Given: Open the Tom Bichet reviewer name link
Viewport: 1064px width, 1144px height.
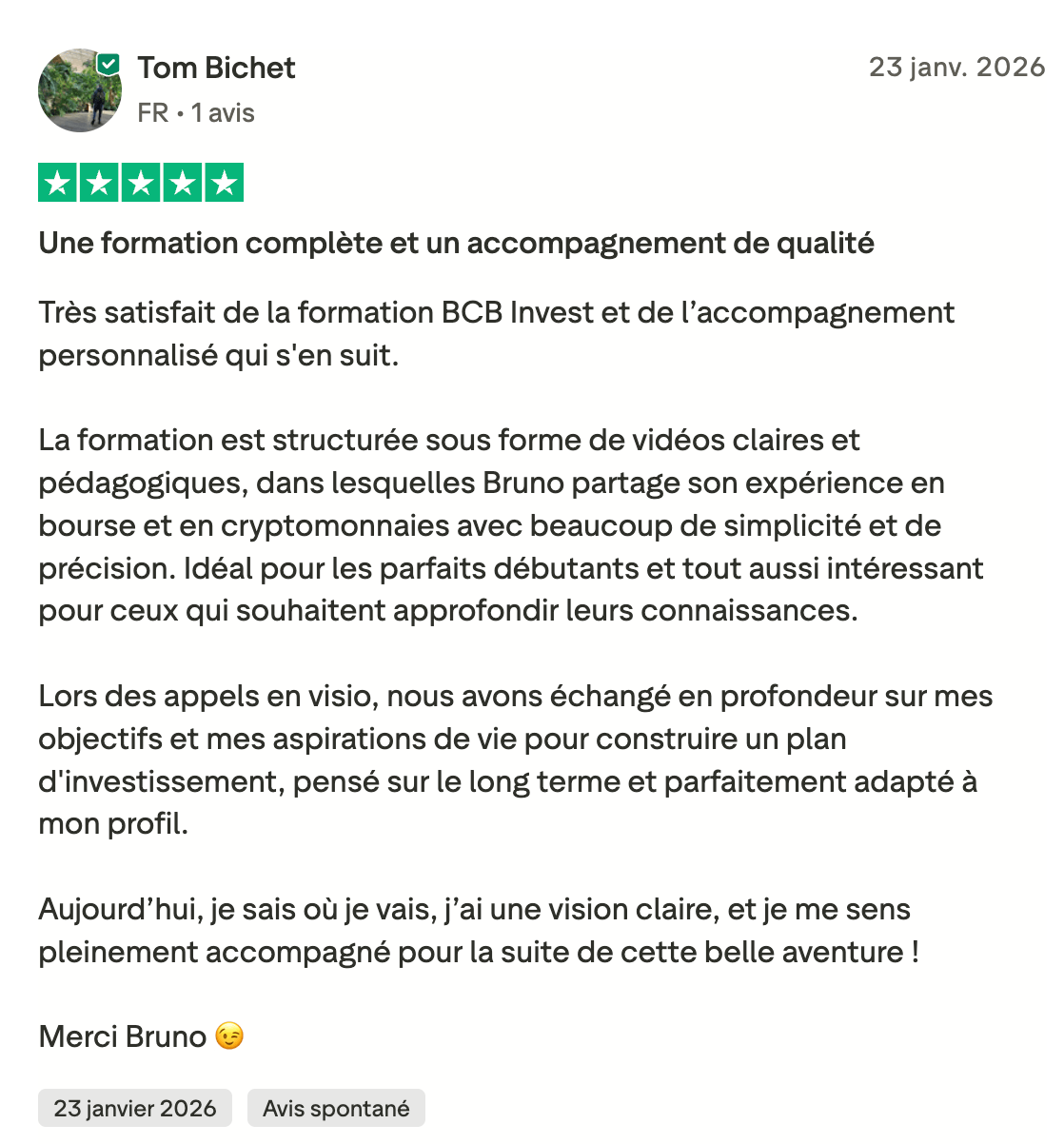Looking at the screenshot, I should tap(216, 68).
